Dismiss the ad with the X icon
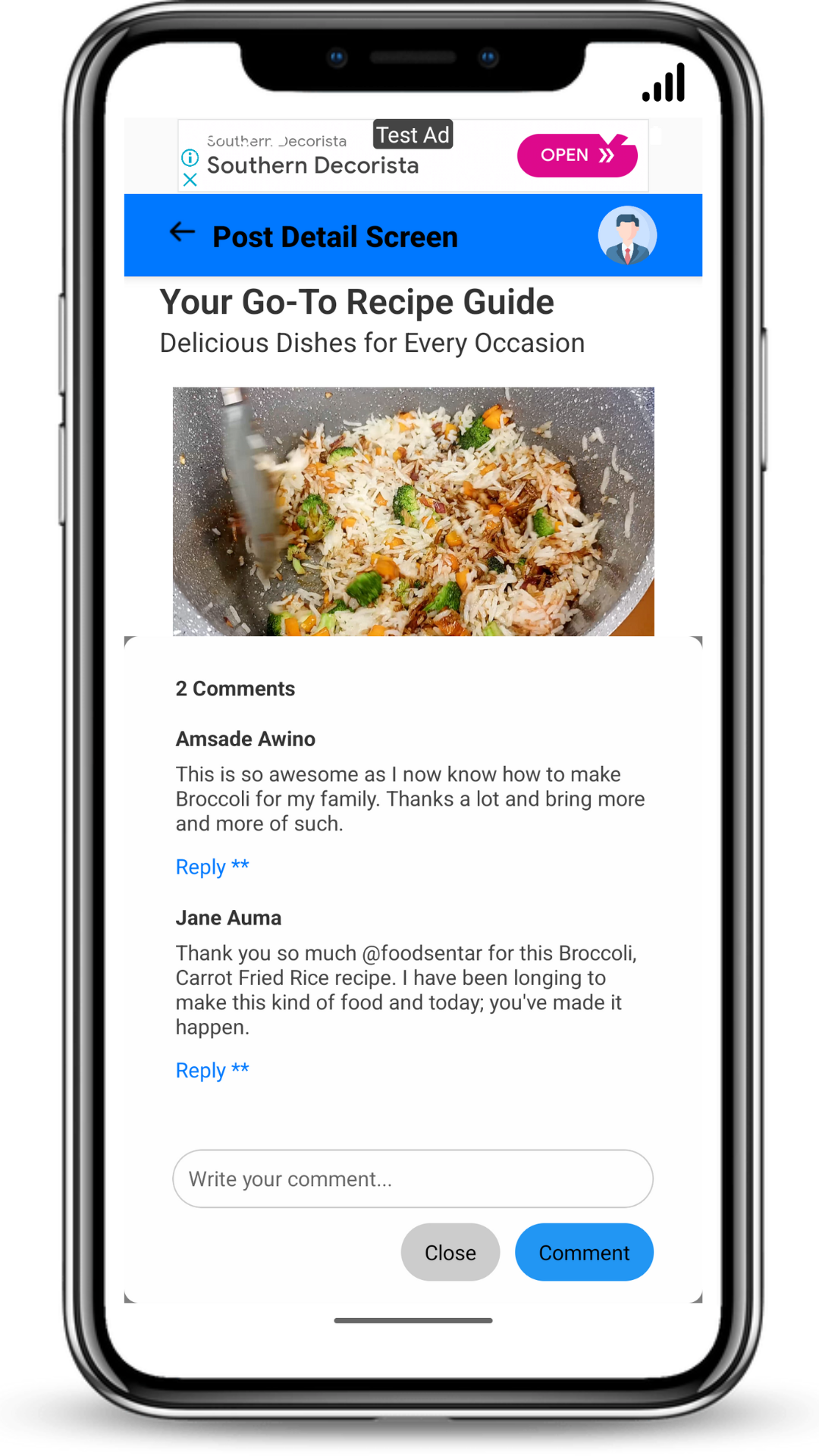 pos(190,180)
